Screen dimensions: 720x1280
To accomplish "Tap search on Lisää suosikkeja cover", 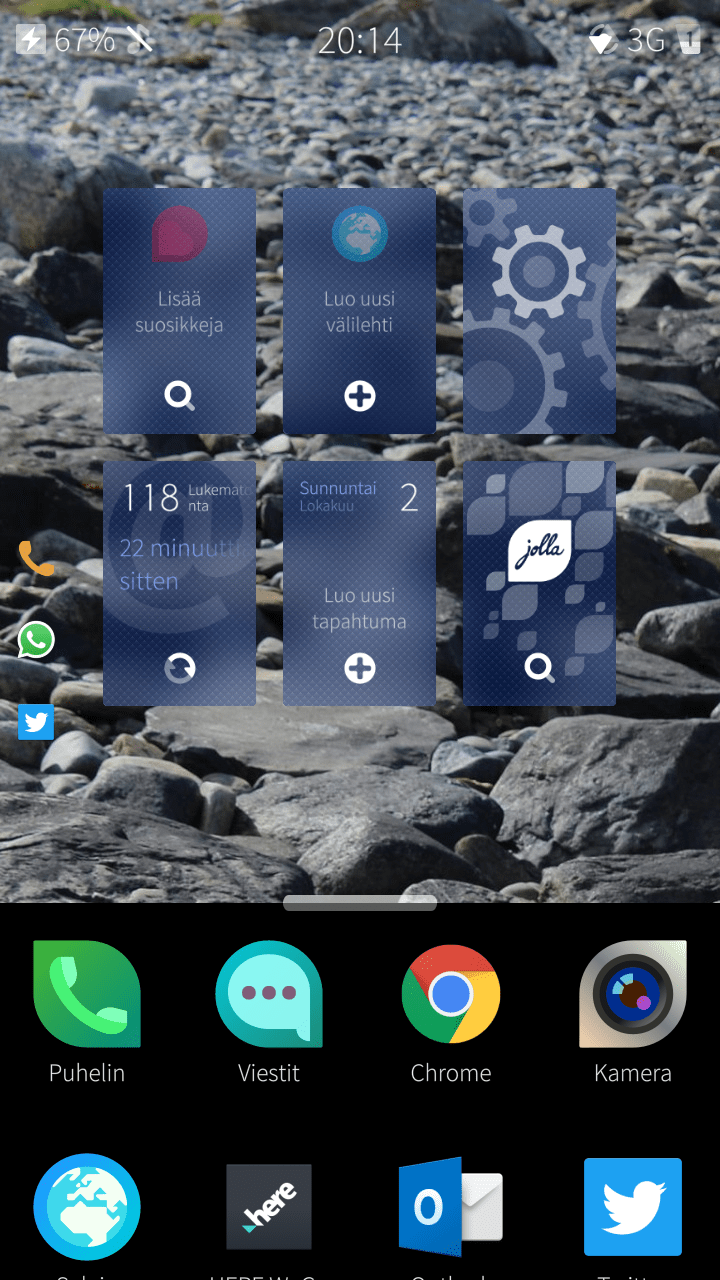I will point(180,397).
